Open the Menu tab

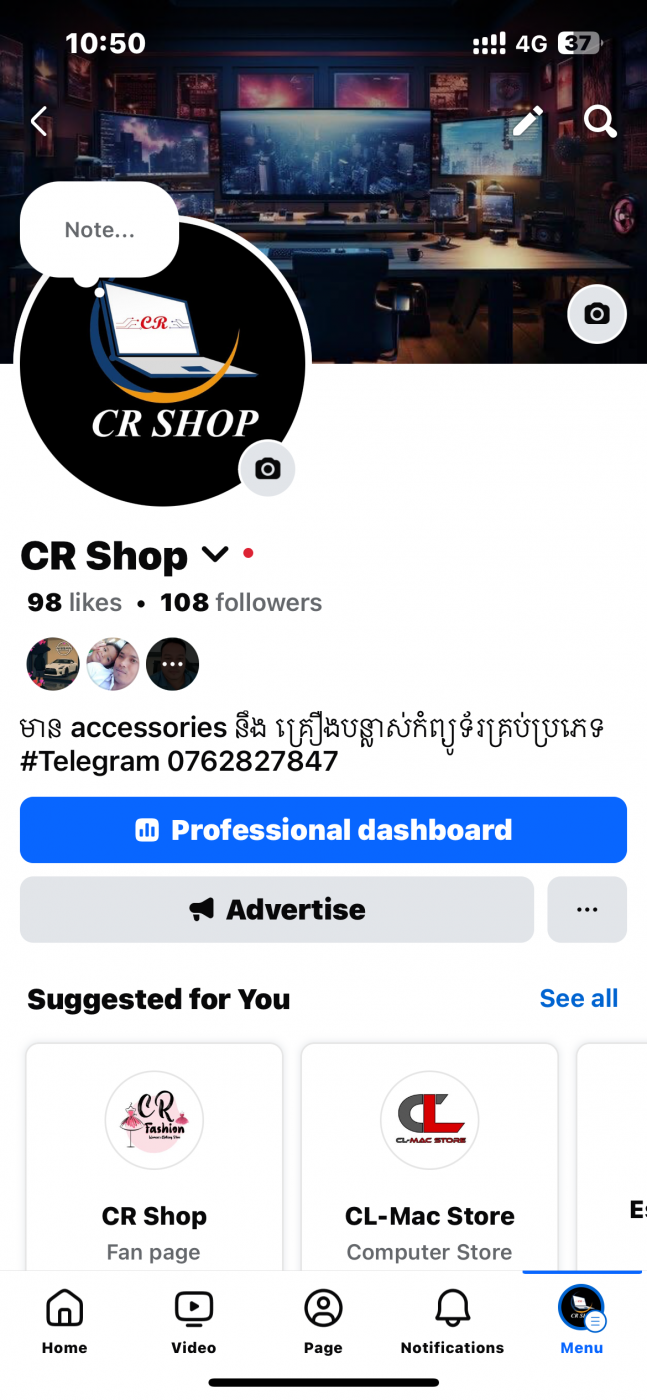click(x=582, y=1322)
